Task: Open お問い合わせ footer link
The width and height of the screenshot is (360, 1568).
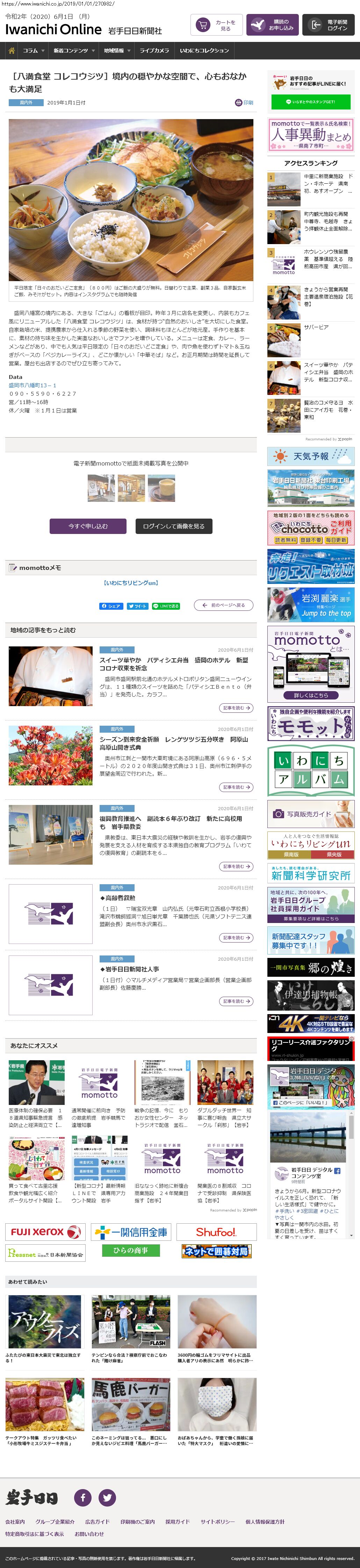Action: click(89, 1533)
